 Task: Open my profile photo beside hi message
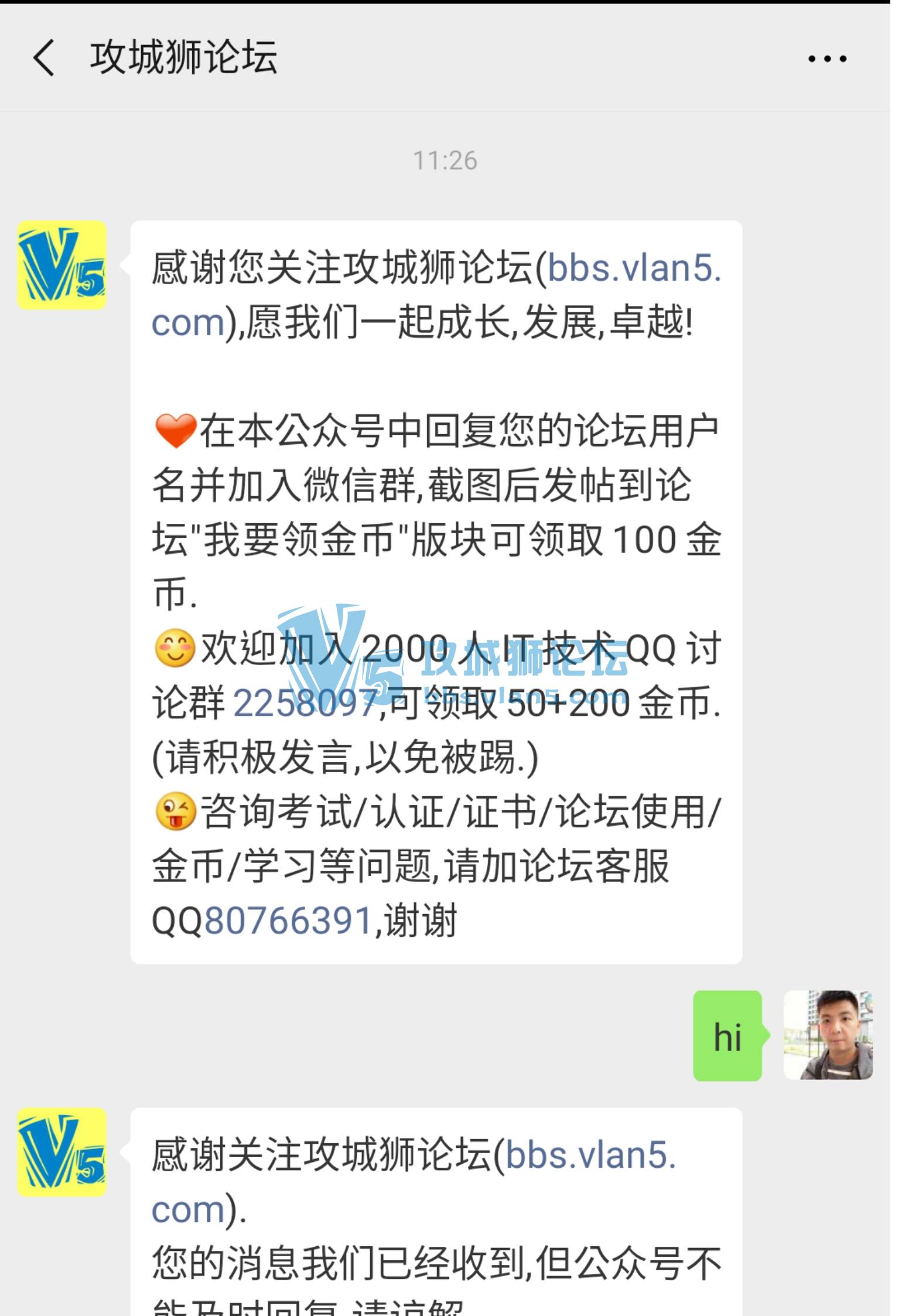[827, 1035]
